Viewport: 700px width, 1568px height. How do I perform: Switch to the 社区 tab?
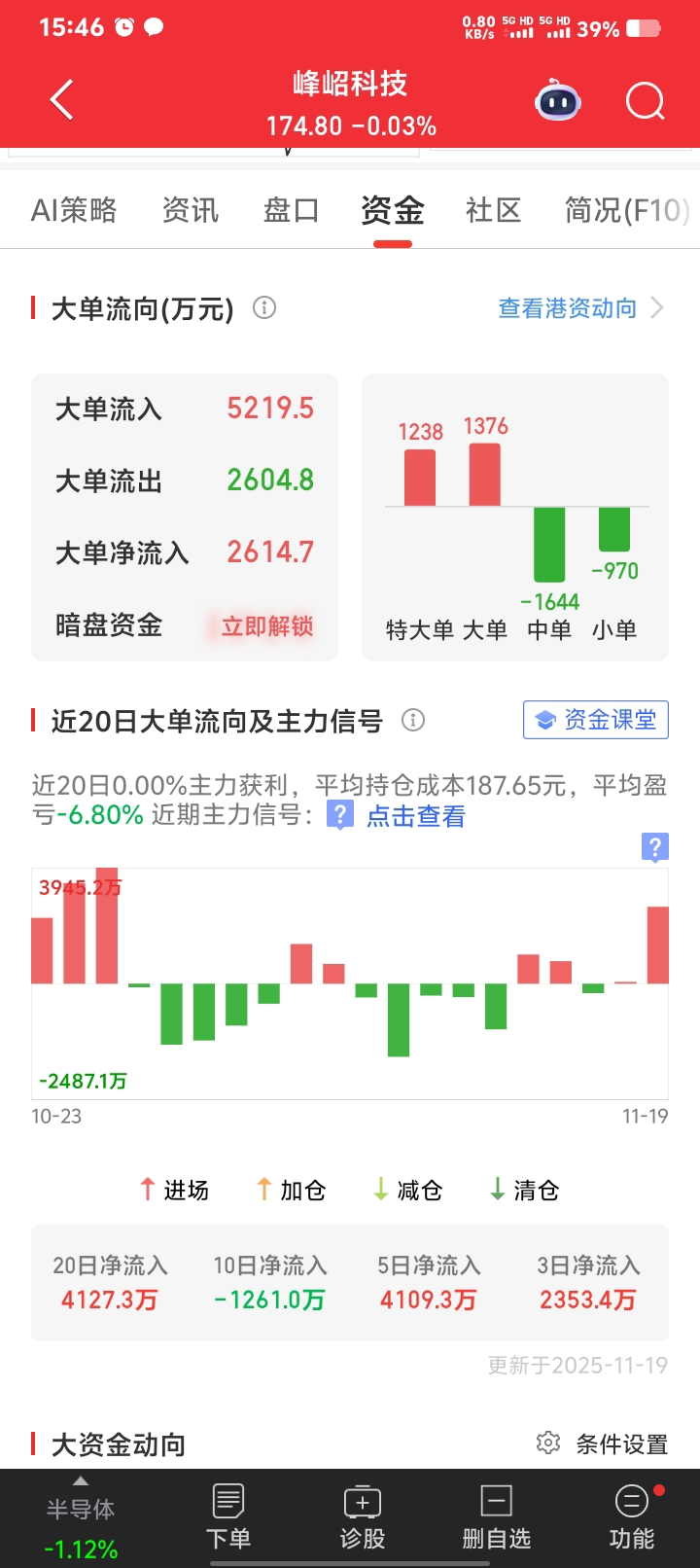click(494, 210)
